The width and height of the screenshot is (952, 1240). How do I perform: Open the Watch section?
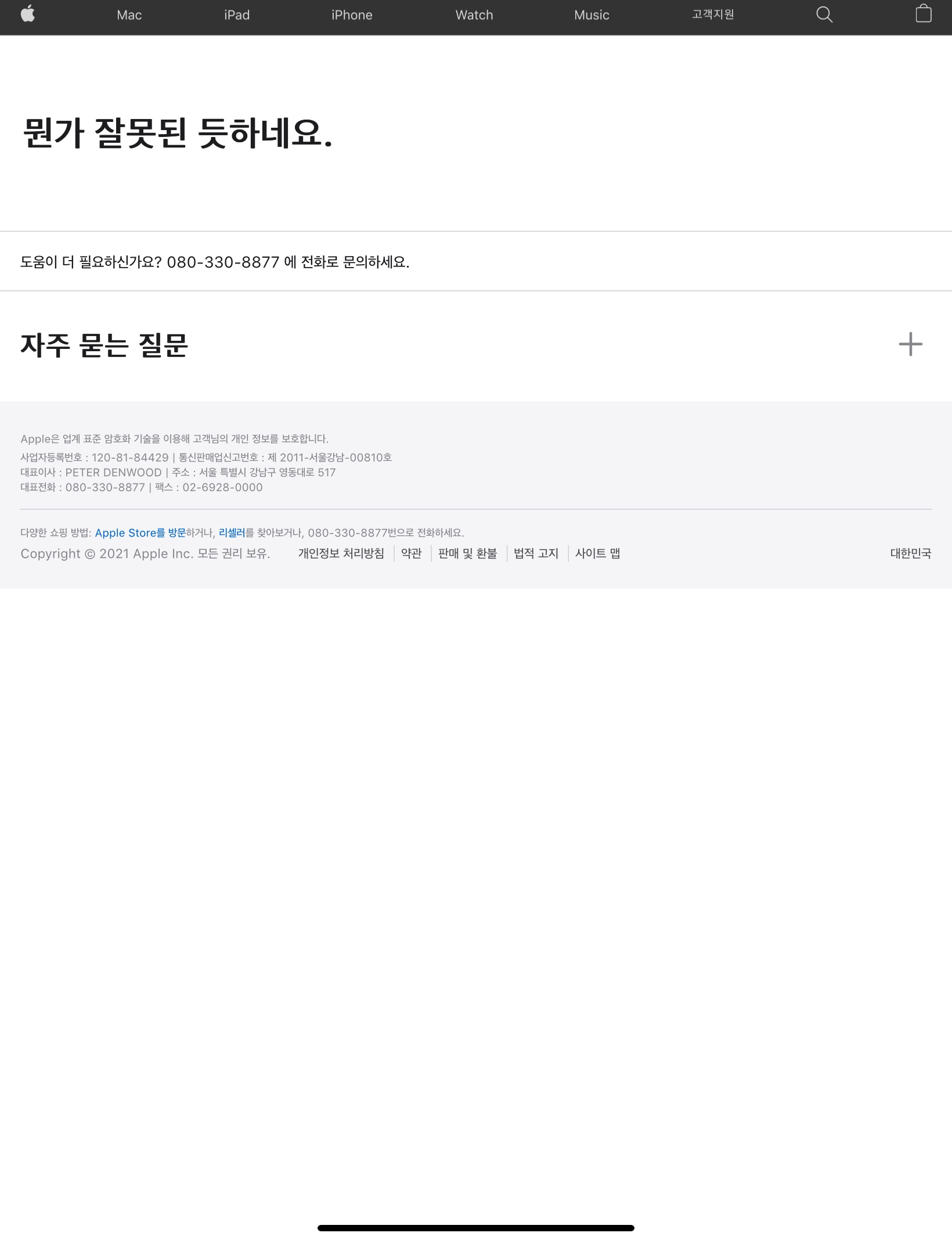tap(474, 15)
